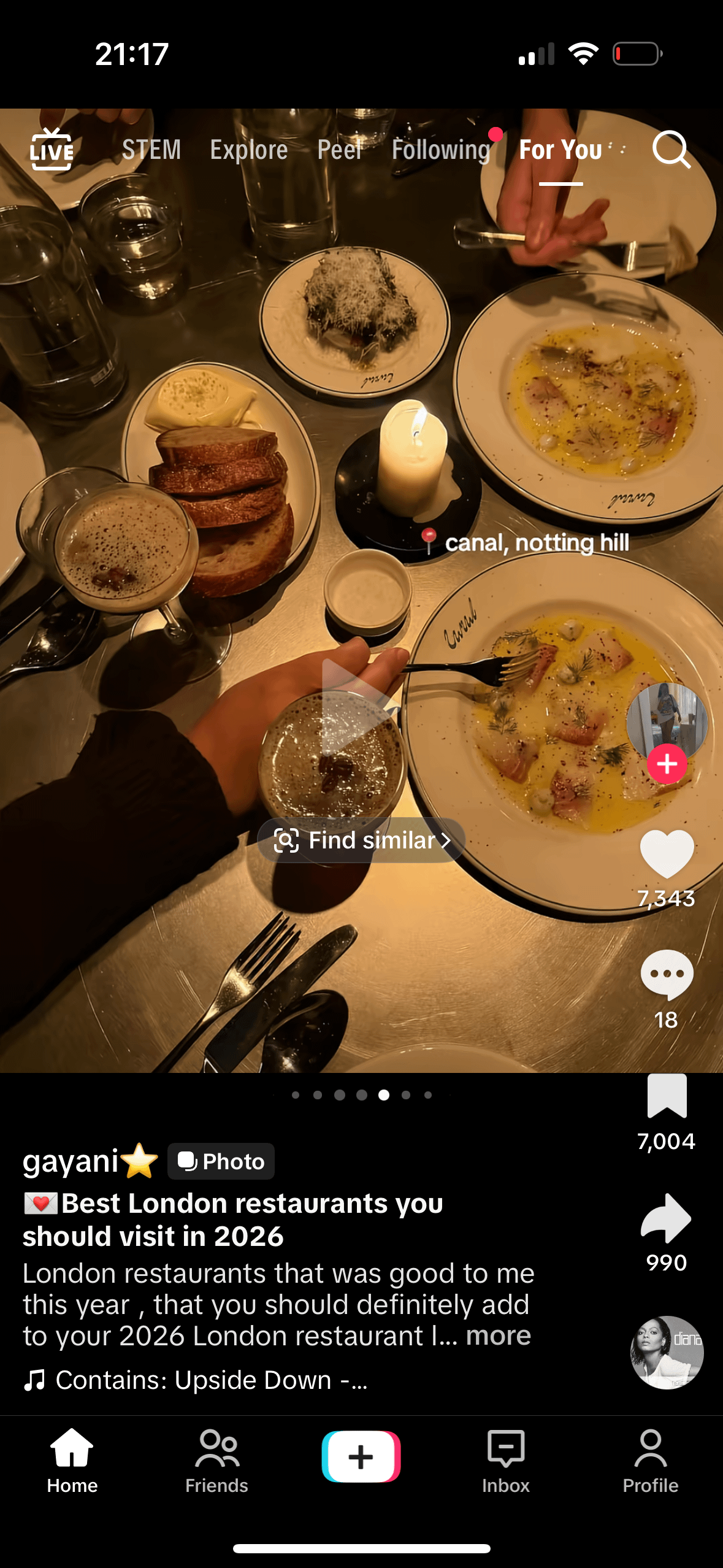Open the comments on this post
723x1568 pixels.
[667, 974]
